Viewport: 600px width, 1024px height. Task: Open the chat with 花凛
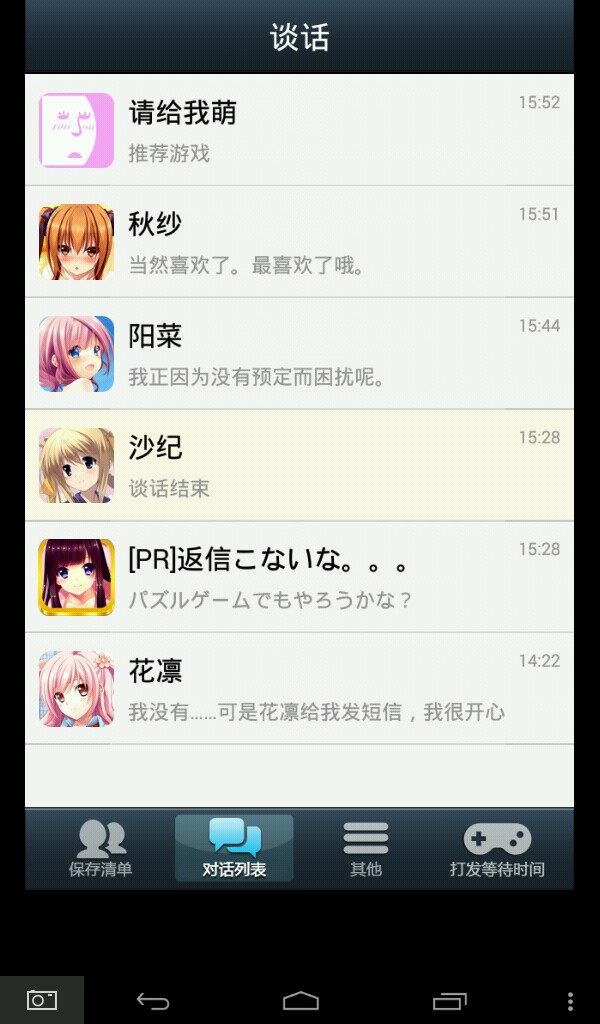(299, 689)
